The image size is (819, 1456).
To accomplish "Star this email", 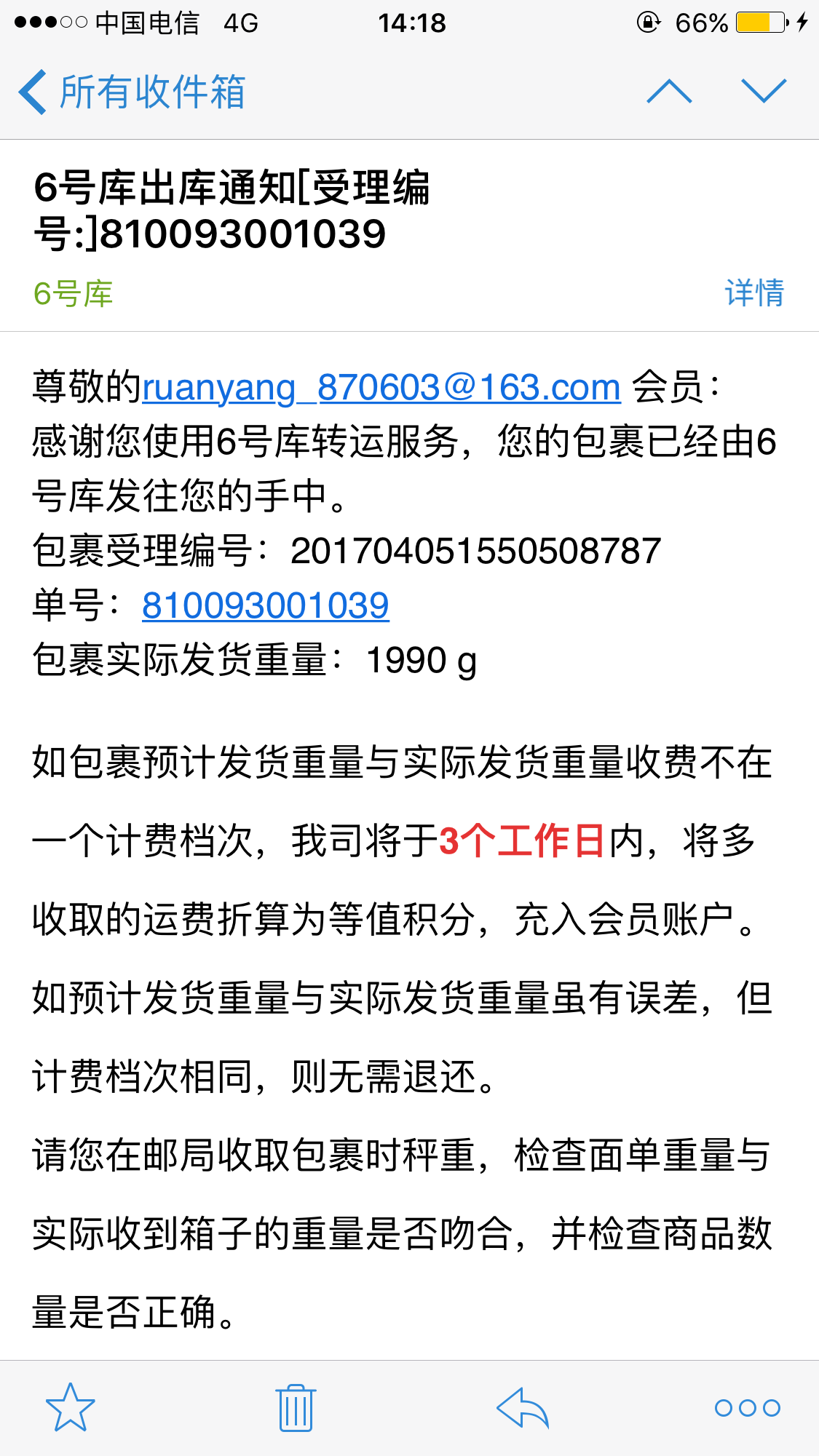I will pos(71,1407).
